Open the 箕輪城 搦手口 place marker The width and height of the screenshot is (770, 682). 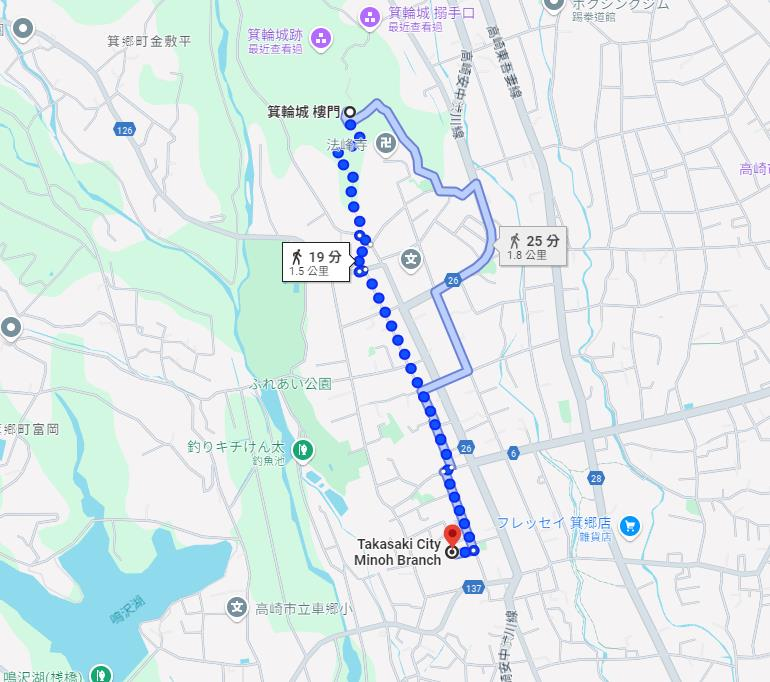click(x=369, y=15)
